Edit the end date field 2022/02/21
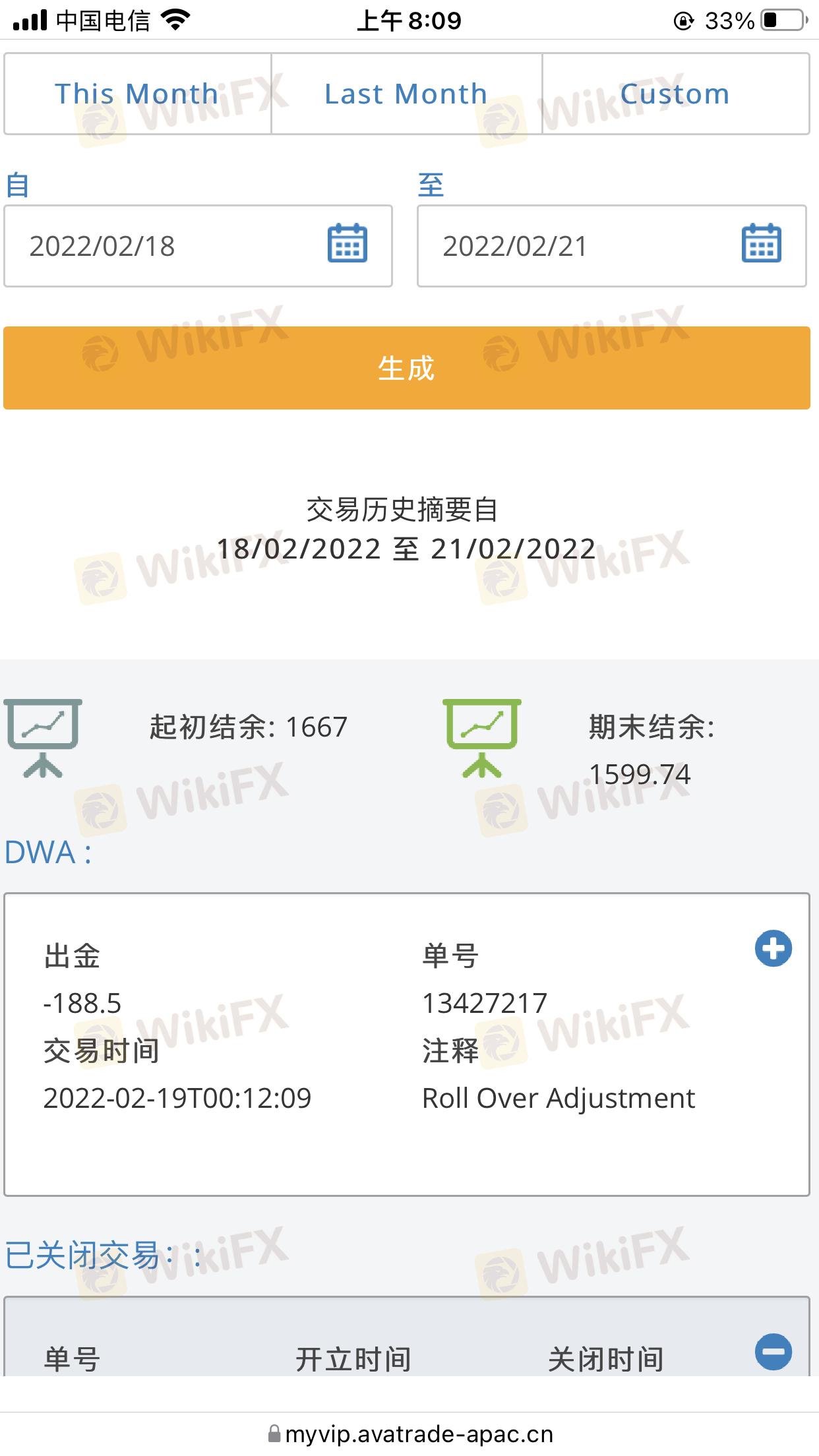819x1456 pixels. pos(611,246)
